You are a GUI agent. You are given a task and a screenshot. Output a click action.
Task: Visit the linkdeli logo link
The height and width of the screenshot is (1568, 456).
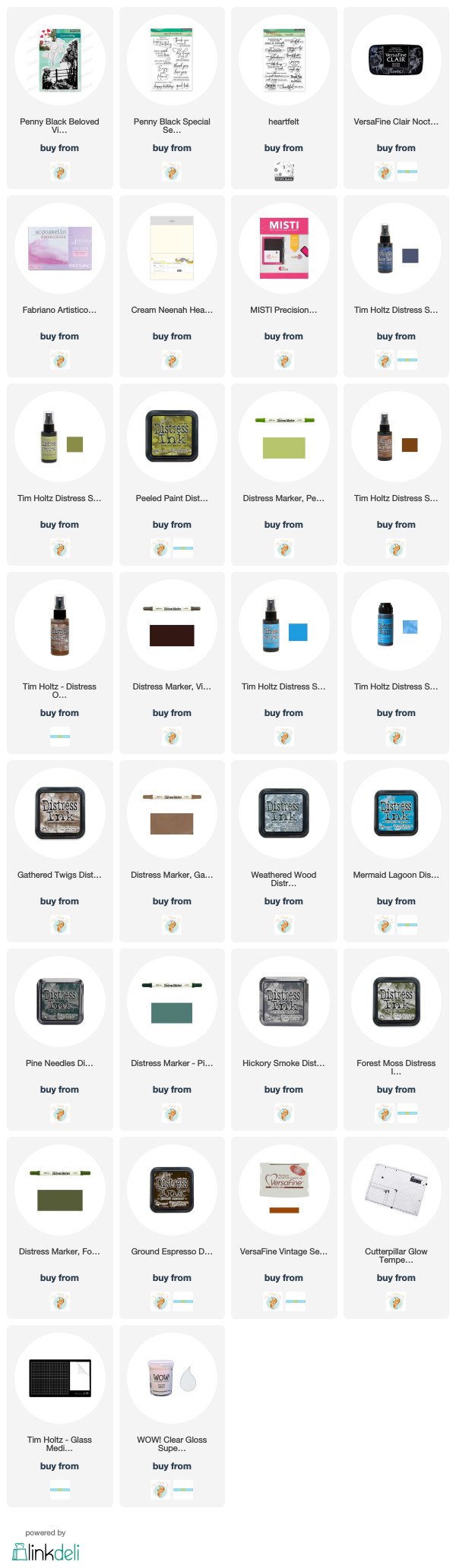tap(46, 1551)
